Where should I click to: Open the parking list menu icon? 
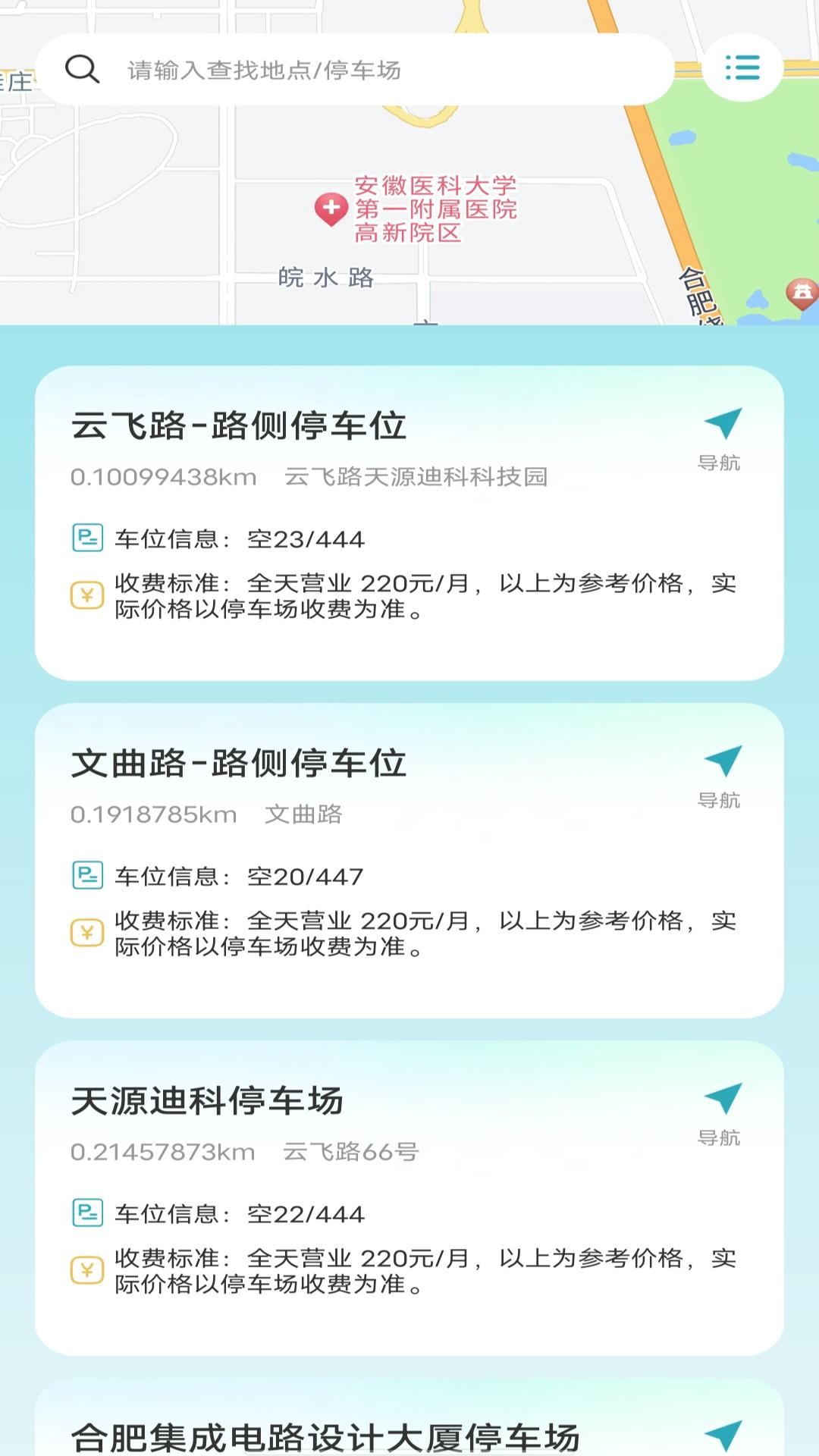click(x=742, y=68)
